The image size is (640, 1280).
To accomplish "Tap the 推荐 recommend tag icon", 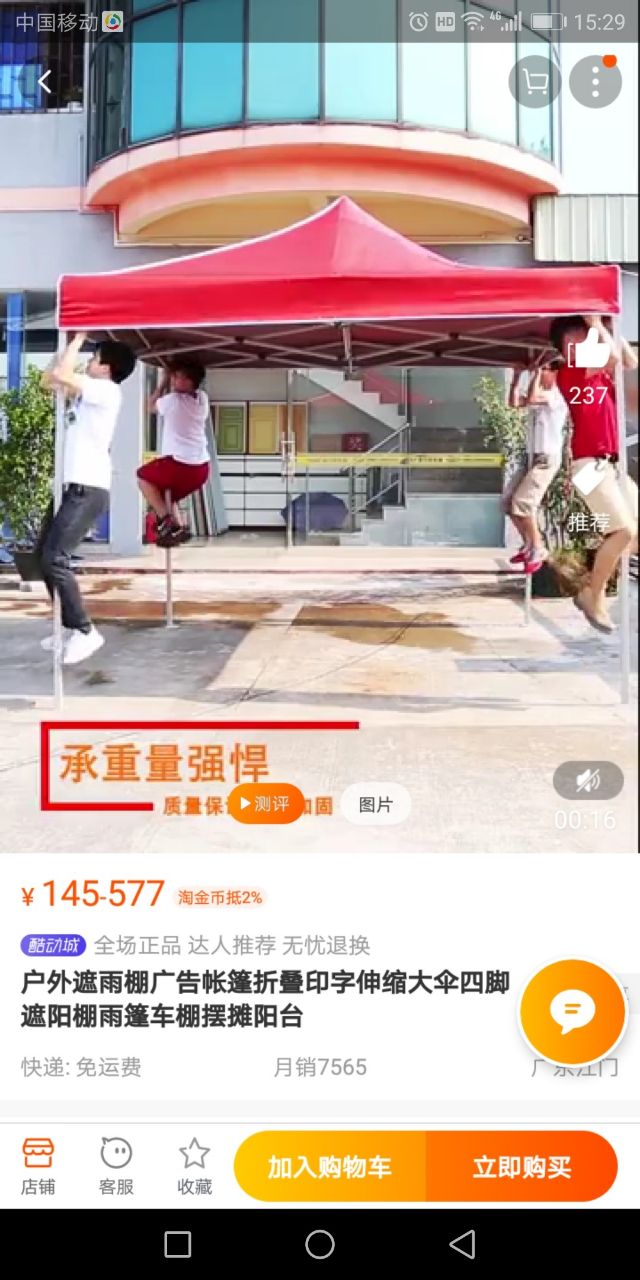I will click(589, 485).
